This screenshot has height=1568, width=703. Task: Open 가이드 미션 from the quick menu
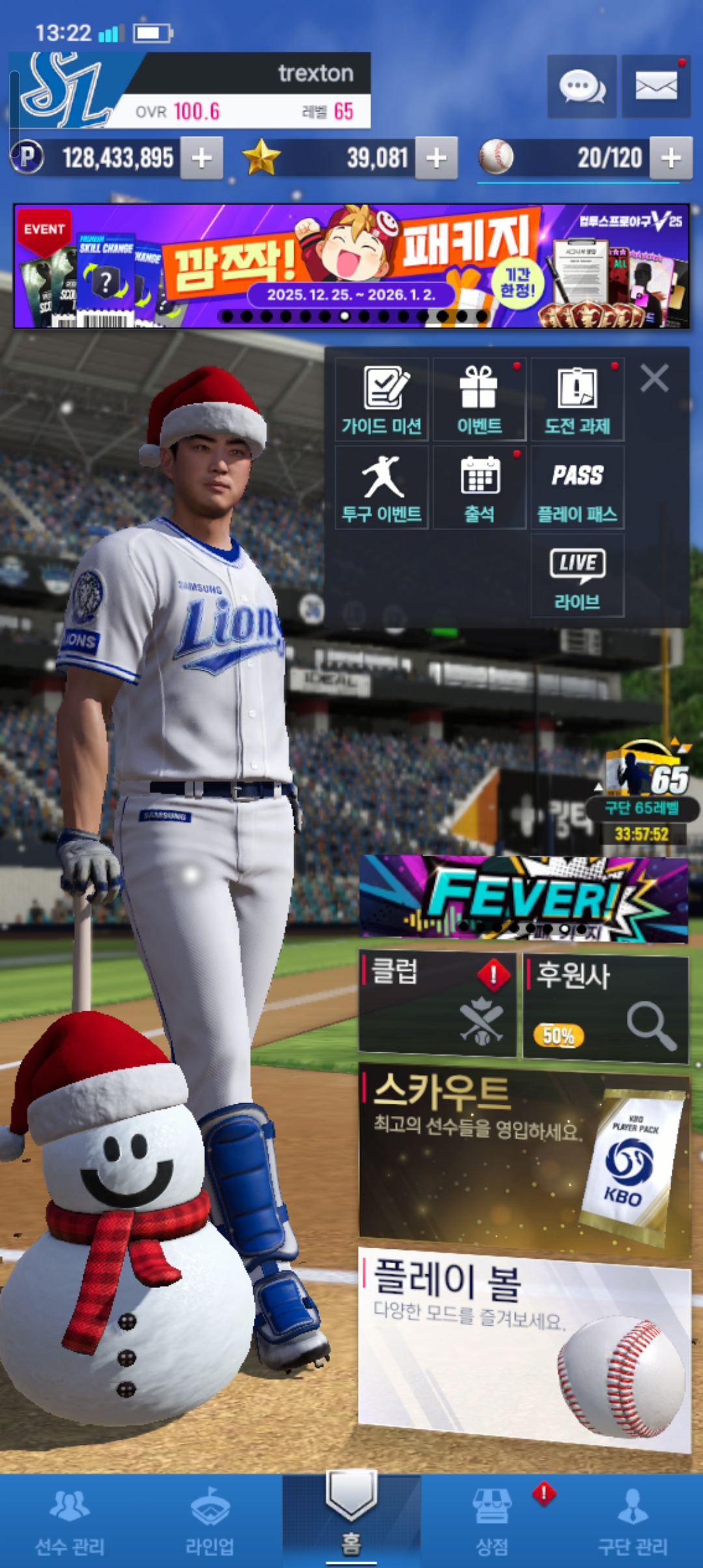point(381,399)
